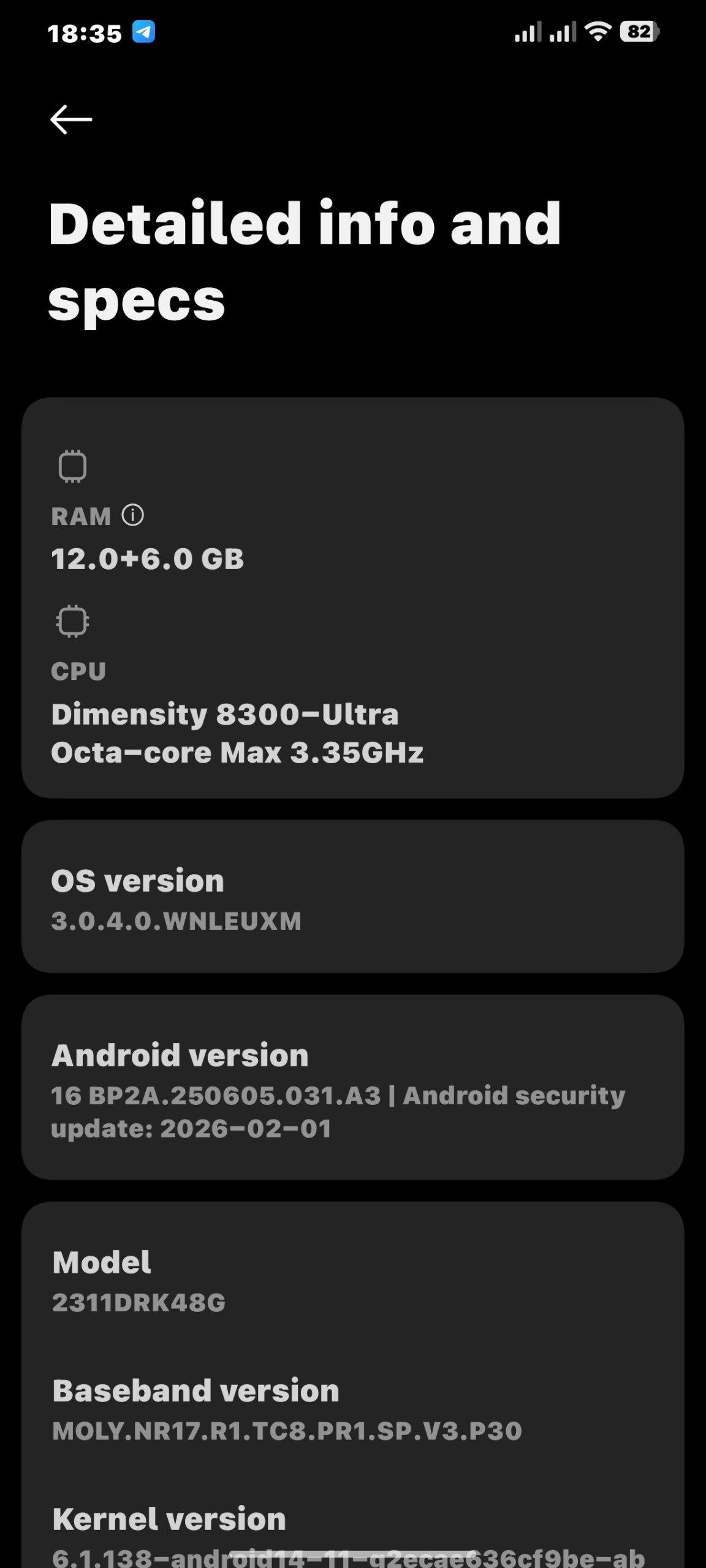Tap the Android version row
Viewport: 706px width, 1568px height.
tap(352, 1088)
